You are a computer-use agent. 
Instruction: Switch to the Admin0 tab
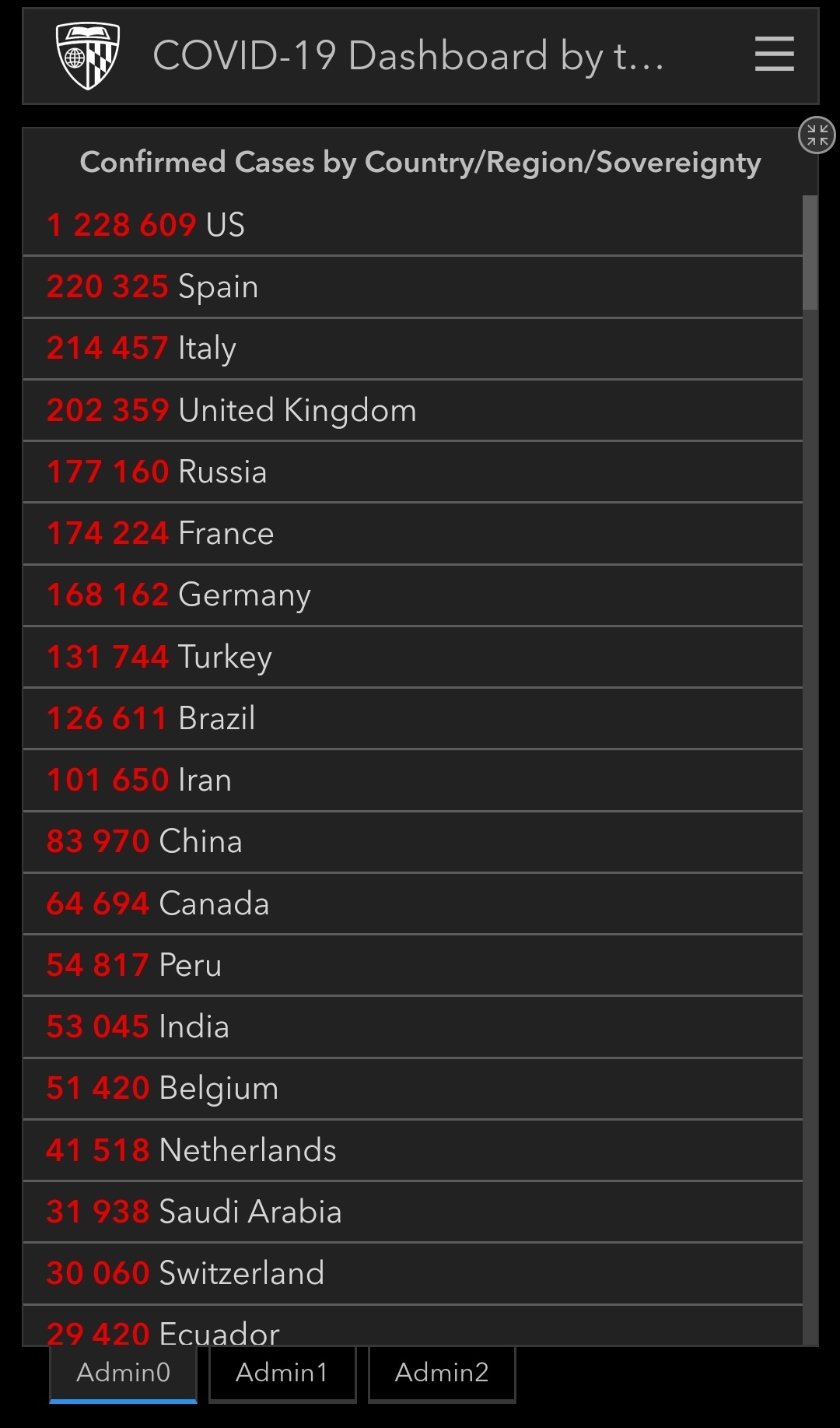pyautogui.click(x=123, y=1373)
